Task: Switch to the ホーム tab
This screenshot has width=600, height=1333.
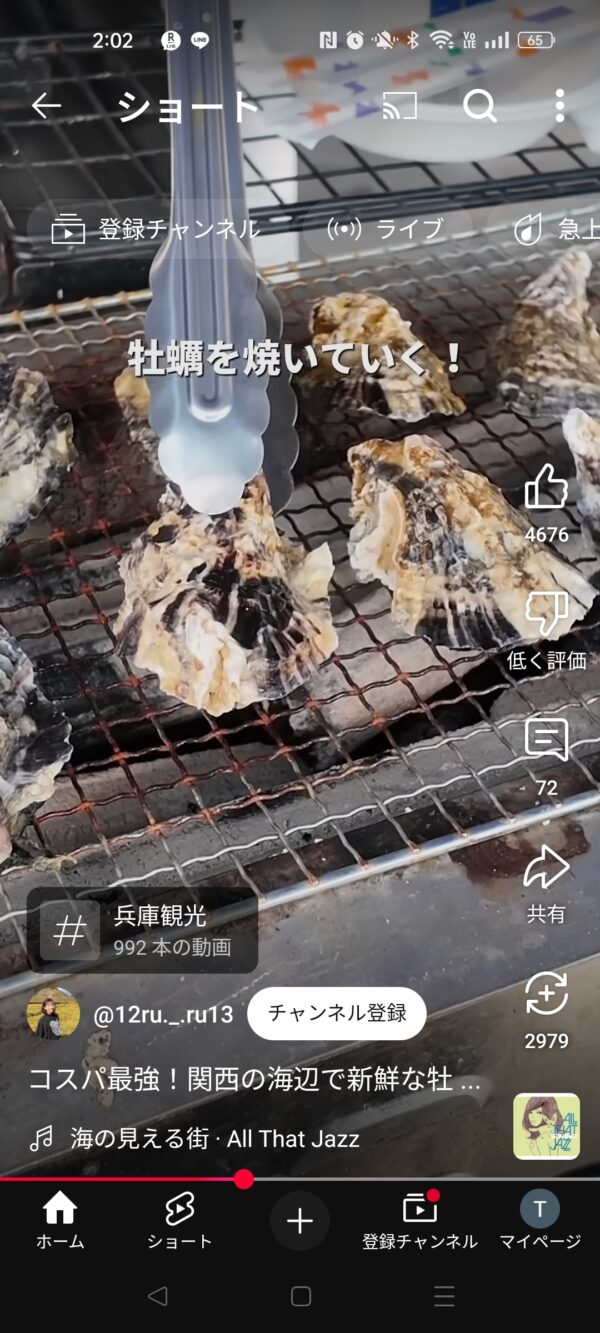Action: 60,1221
